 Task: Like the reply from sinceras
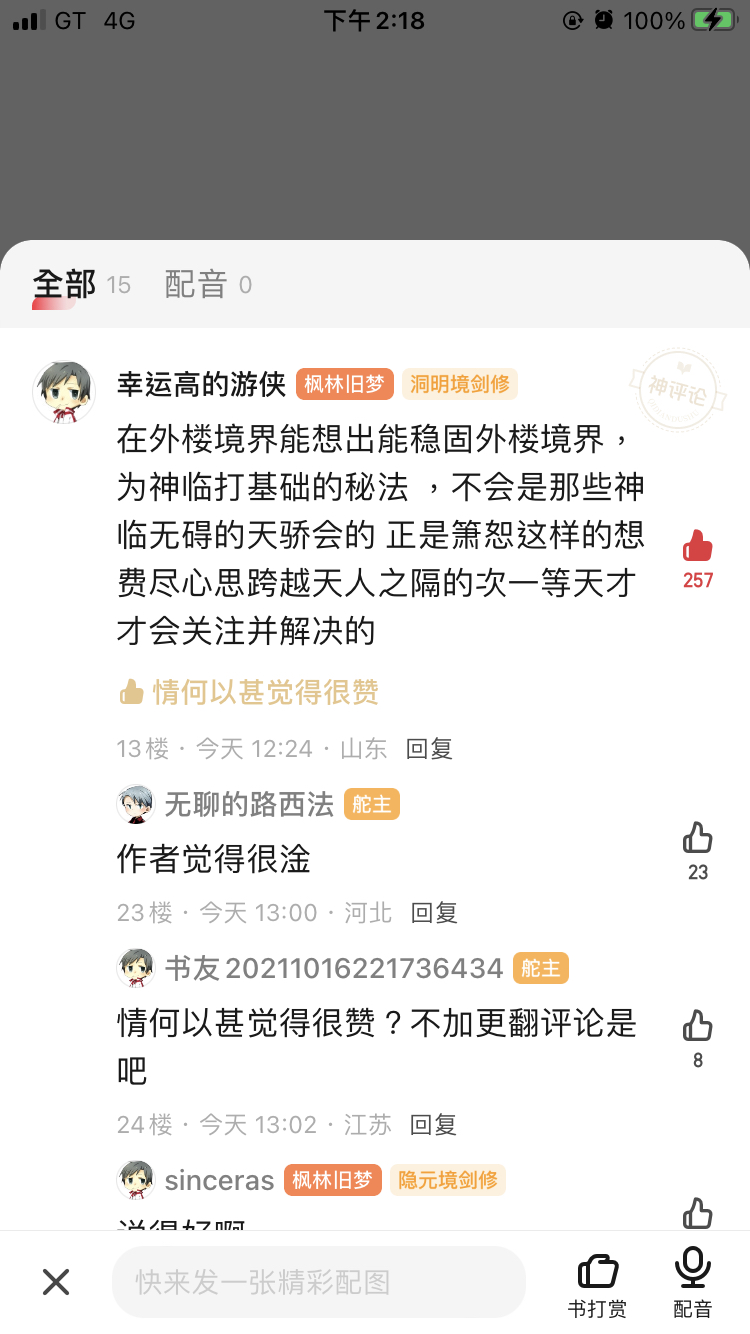pyautogui.click(x=697, y=1212)
